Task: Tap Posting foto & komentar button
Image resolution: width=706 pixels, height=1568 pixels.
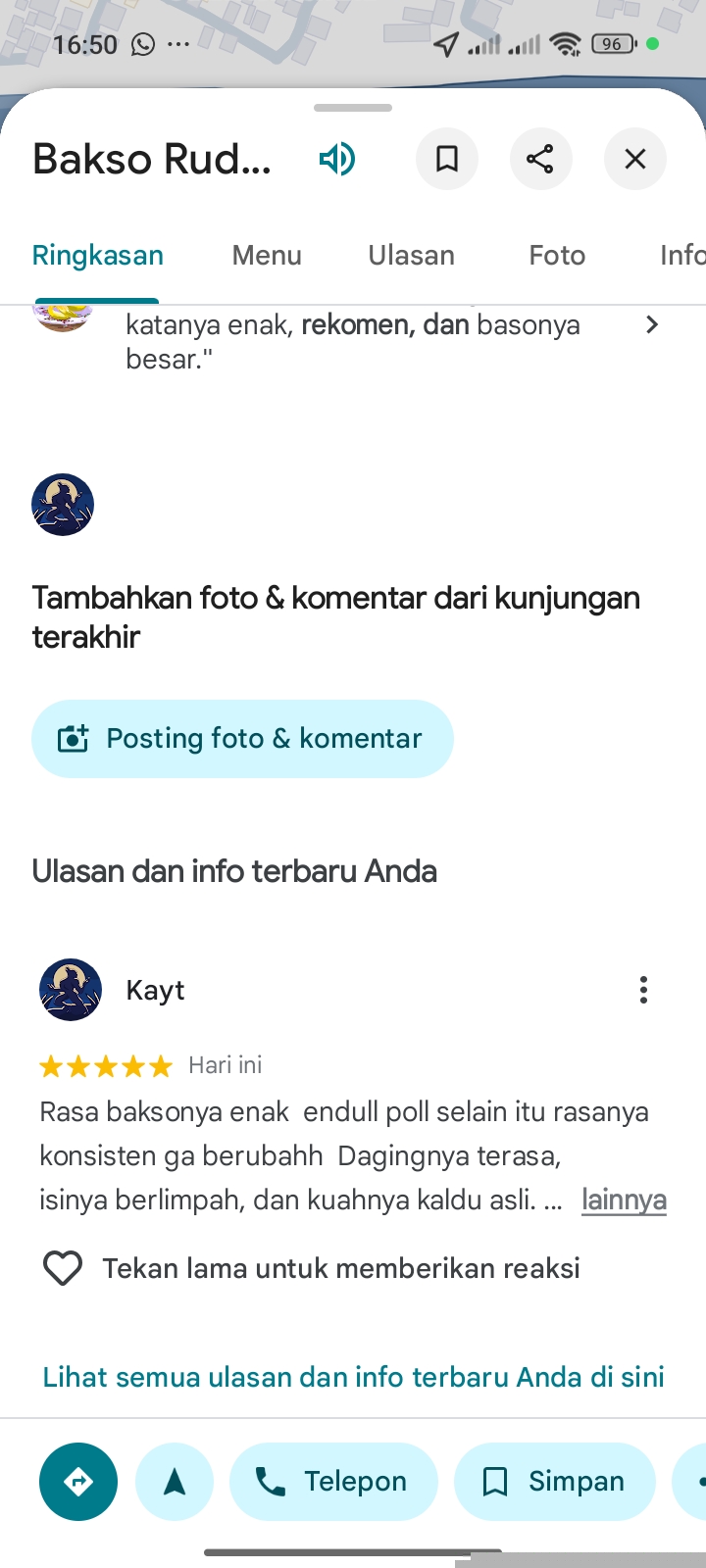Action: click(x=242, y=739)
